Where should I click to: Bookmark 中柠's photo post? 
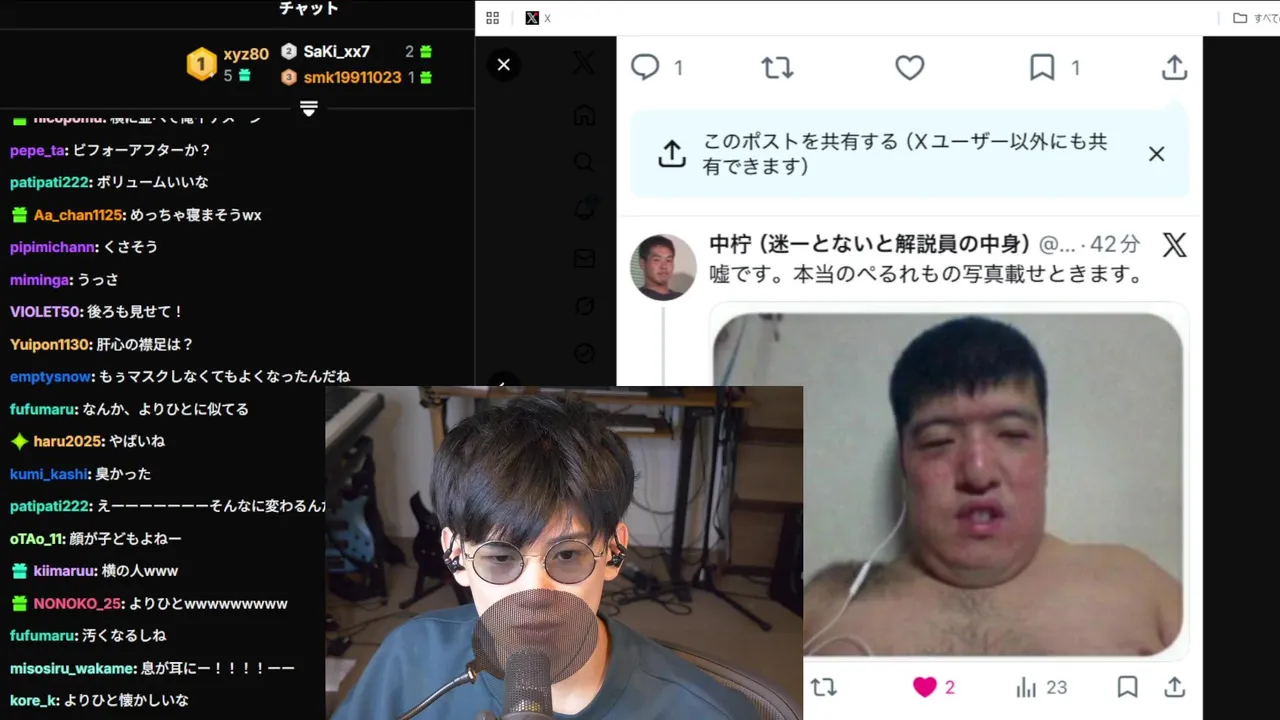1127,687
